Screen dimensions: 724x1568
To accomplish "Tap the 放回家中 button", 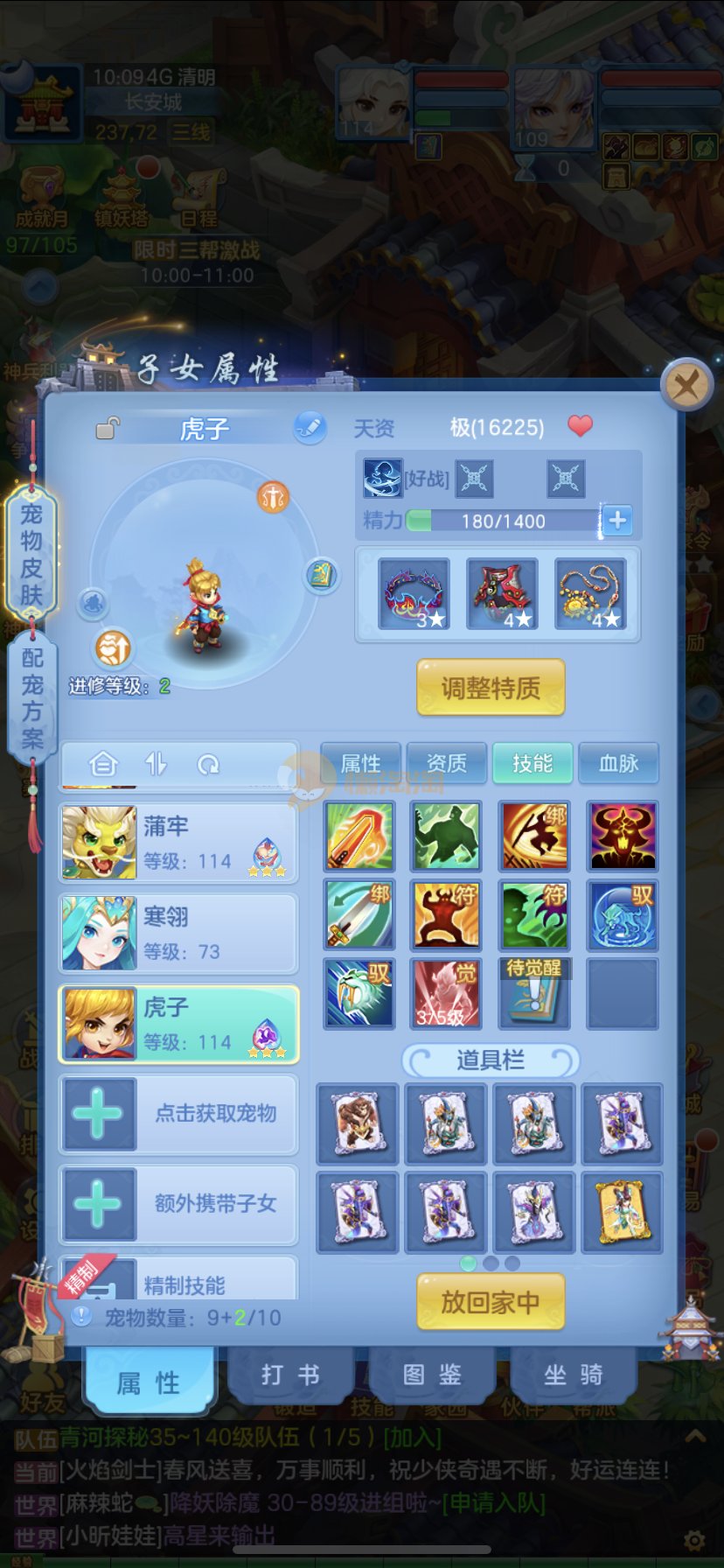I will coord(491,1302).
